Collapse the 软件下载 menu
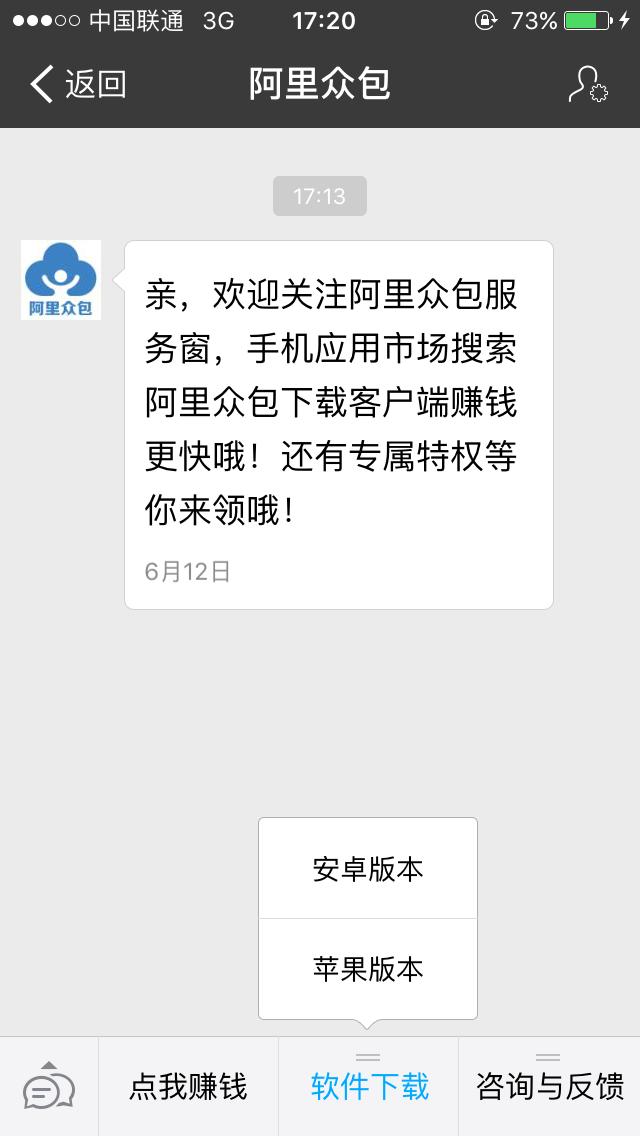The image size is (640, 1136). point(369,1087)
